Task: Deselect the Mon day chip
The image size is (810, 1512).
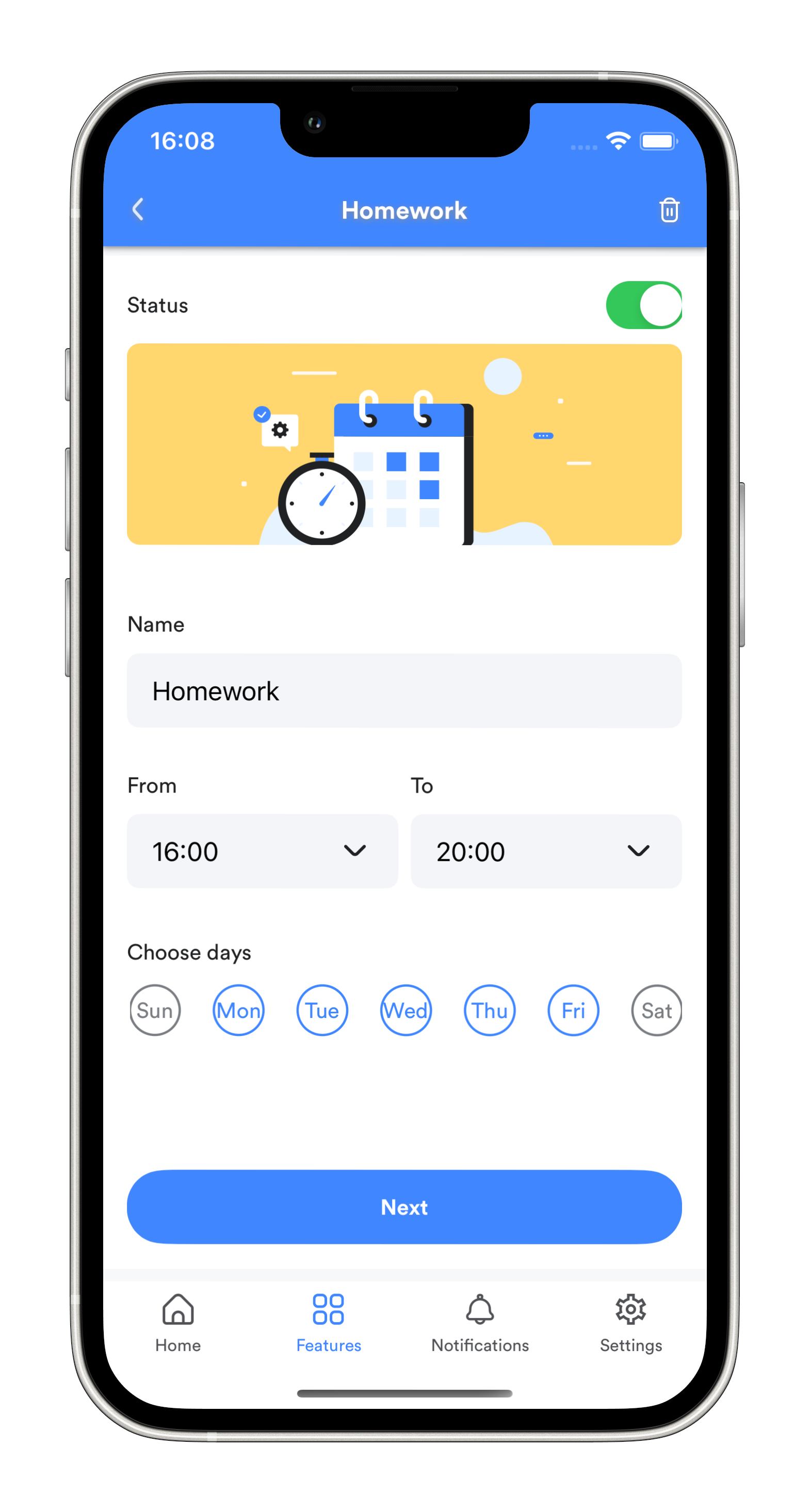Action: (x=238, y=1010)
